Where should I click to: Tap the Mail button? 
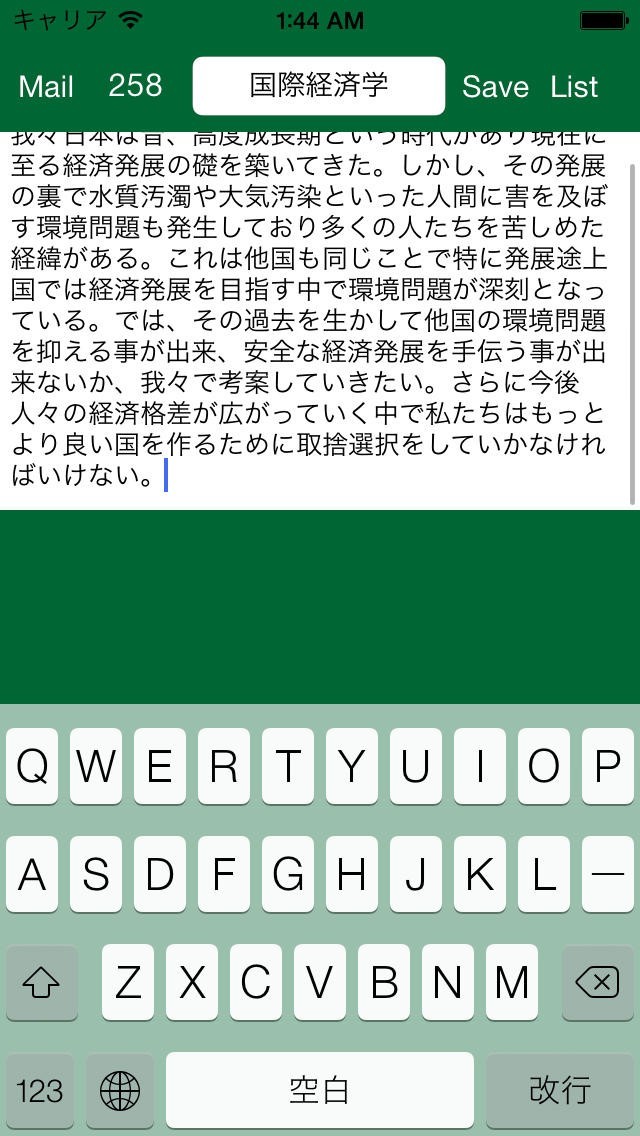46,87
